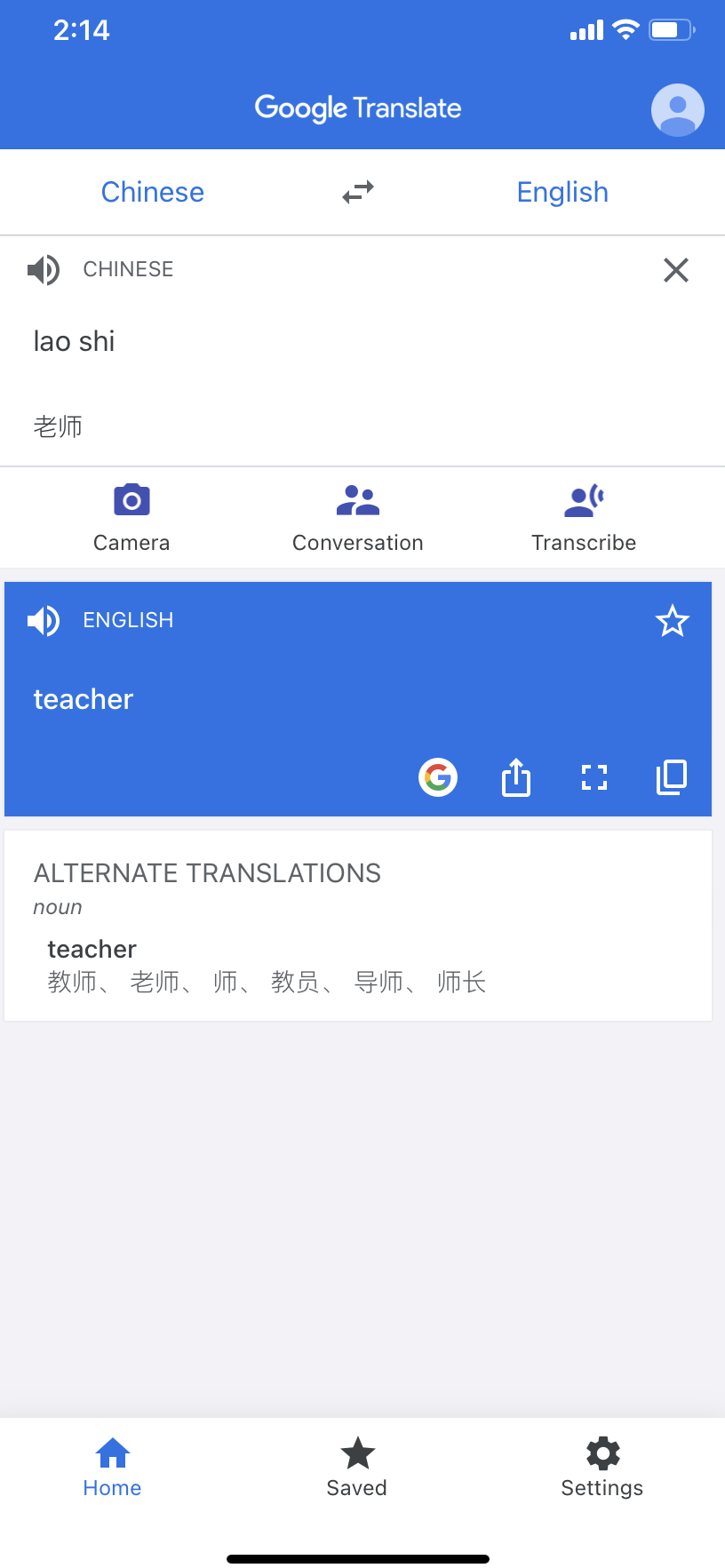Expand translation to fullscreen view
Image resolution: width=725 pixels, height=1568 pixels.
coord(594,776)
